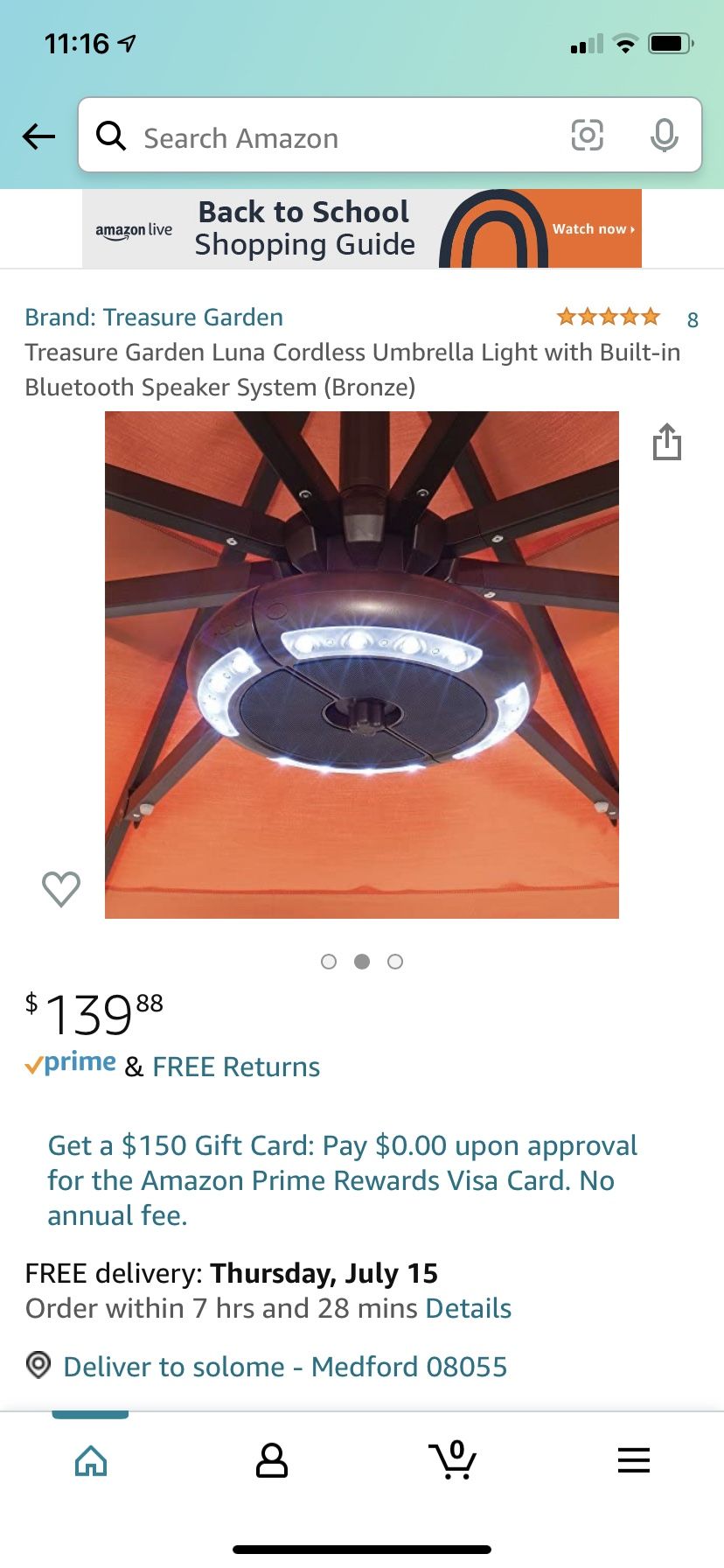This screenshot has width=724, height=1568.
Task: View delivery Details link
Action: coord(468,1308)
